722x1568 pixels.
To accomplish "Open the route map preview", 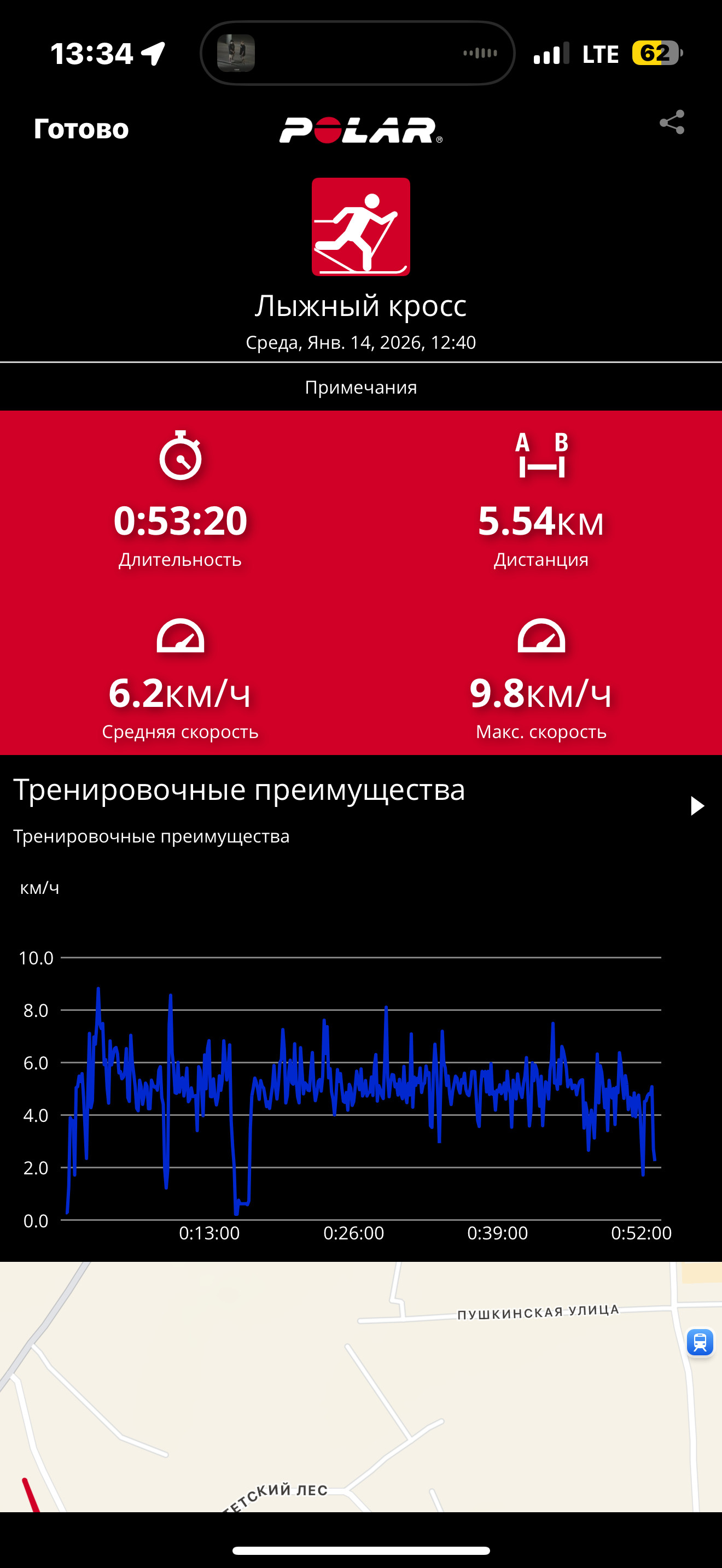I will pos(361,1386).
